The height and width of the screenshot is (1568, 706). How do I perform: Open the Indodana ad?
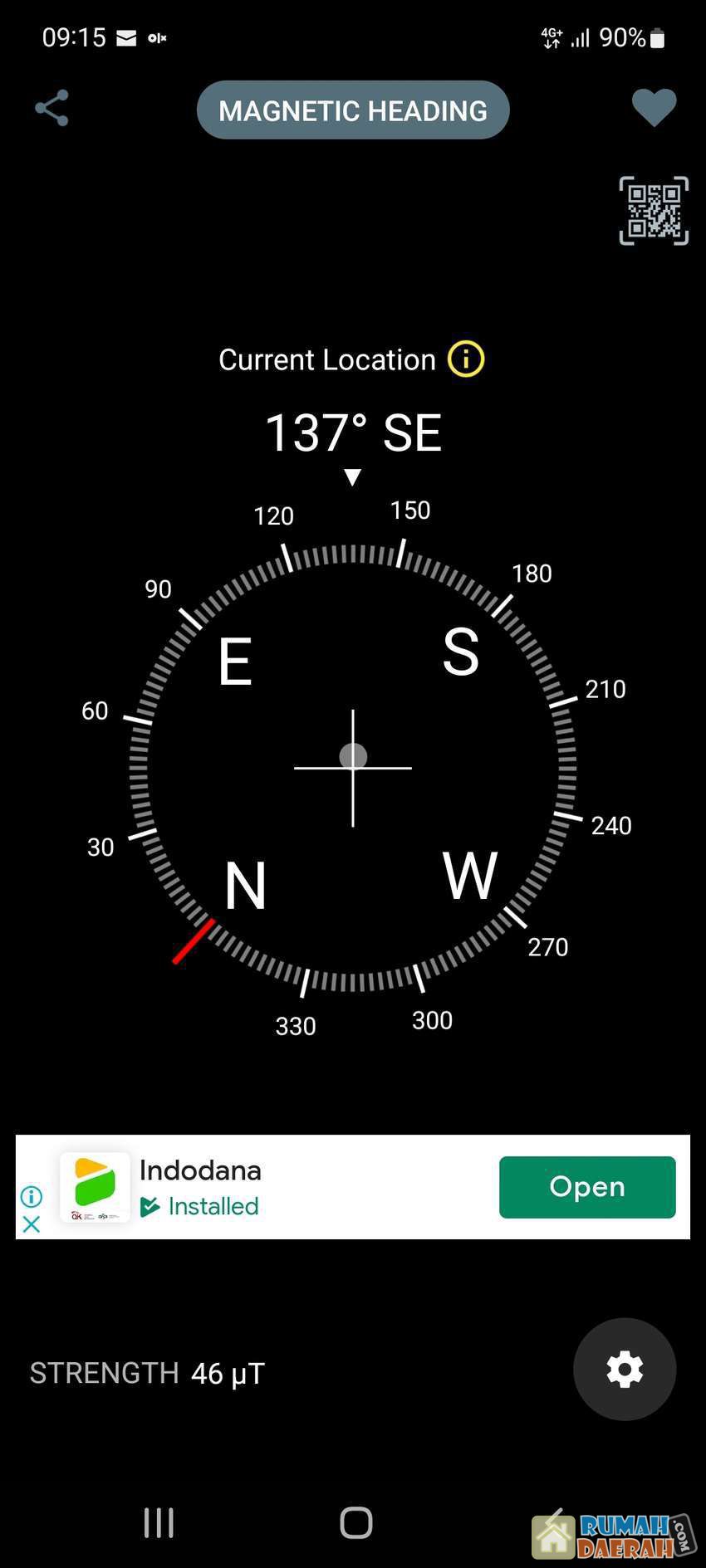tap(586, 1187)
